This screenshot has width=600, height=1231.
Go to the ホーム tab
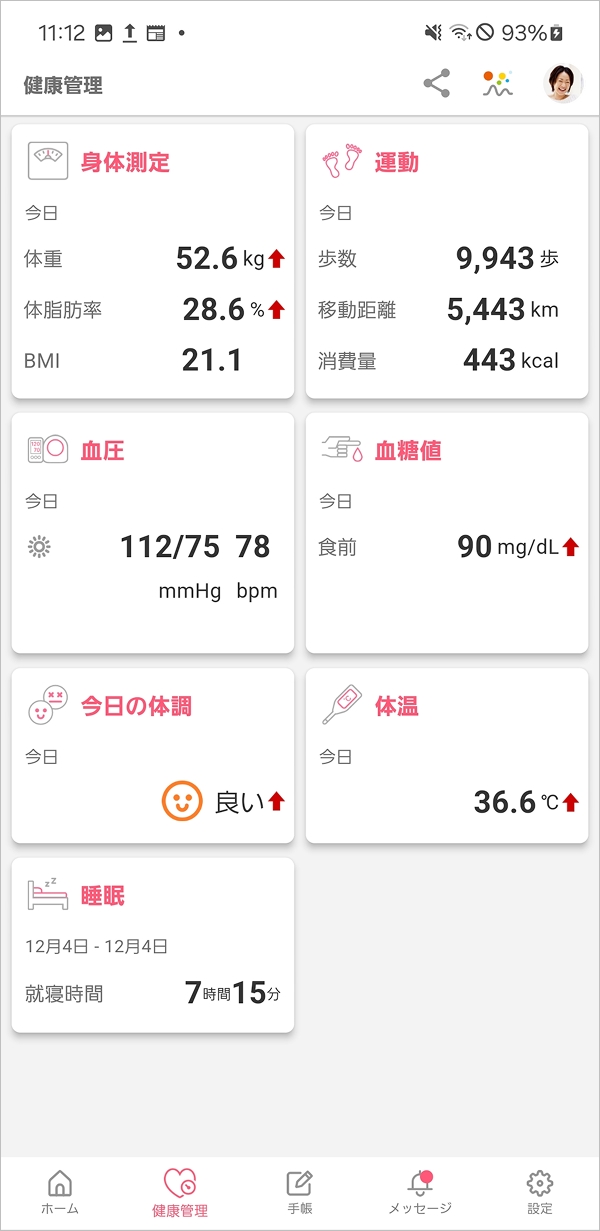click(60, 1192)
